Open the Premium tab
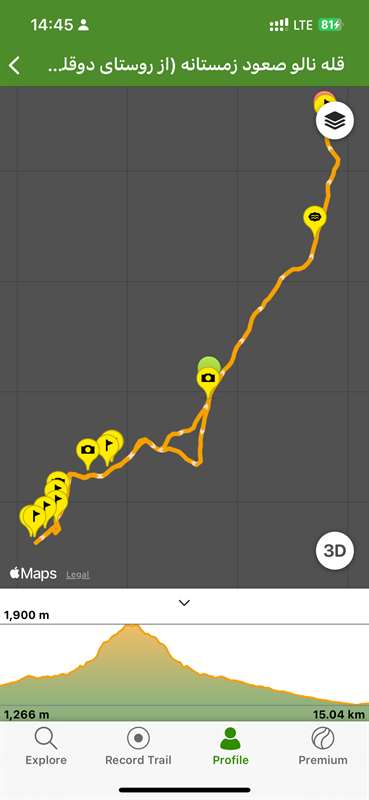This screenshot has width=369, height=800. [x=323, y=746]
